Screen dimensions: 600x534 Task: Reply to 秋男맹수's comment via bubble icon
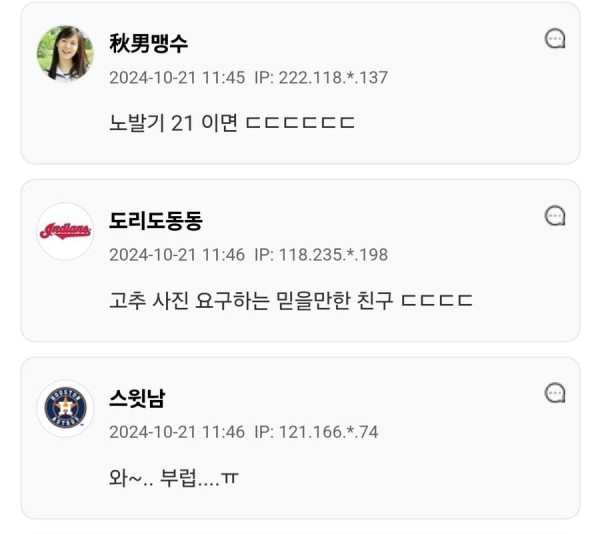pyautogui.click(x=555, y=39)
